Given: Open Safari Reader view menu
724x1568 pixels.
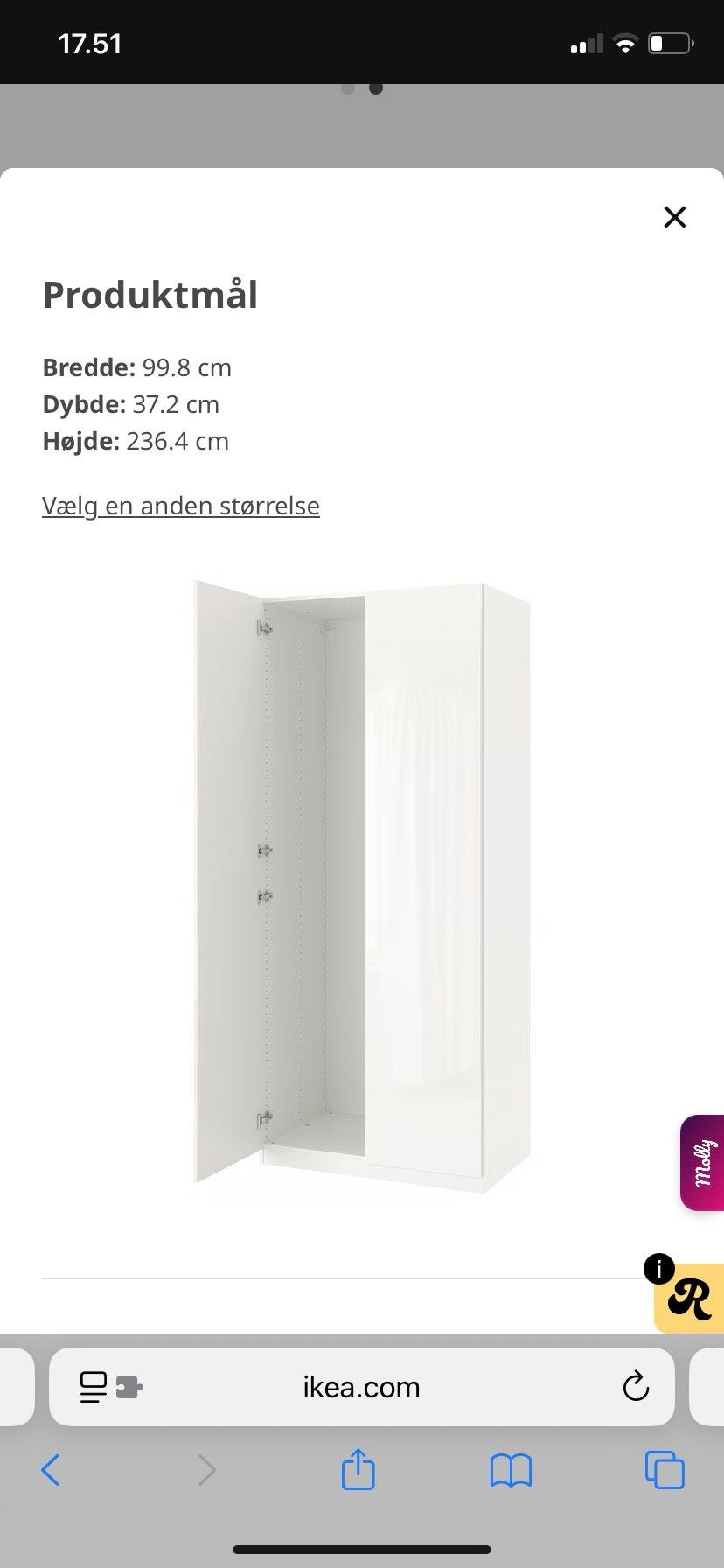Looking at the screenshot, I should [x=93, y=1387].
